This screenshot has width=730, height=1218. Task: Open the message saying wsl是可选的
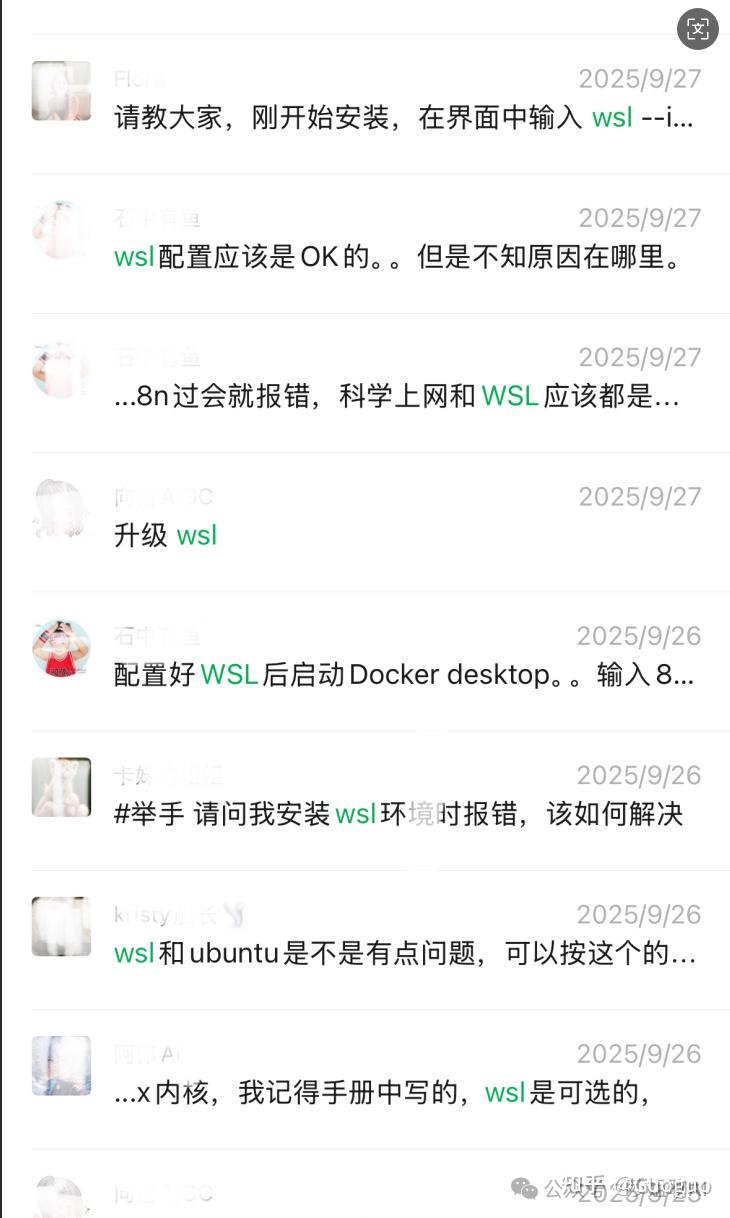(382, 1093)
